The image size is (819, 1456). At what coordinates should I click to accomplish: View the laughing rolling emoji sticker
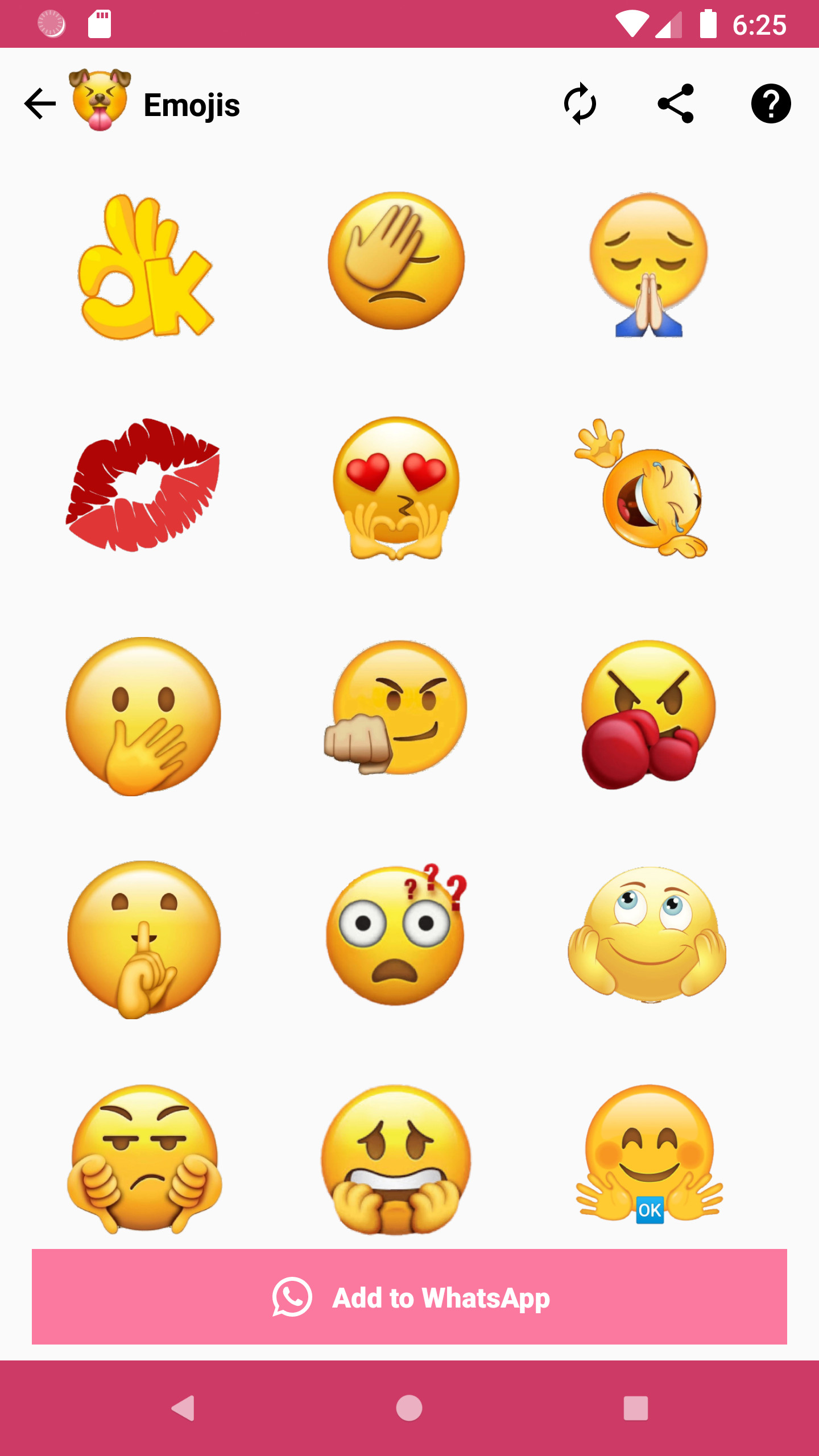point(642,489)
